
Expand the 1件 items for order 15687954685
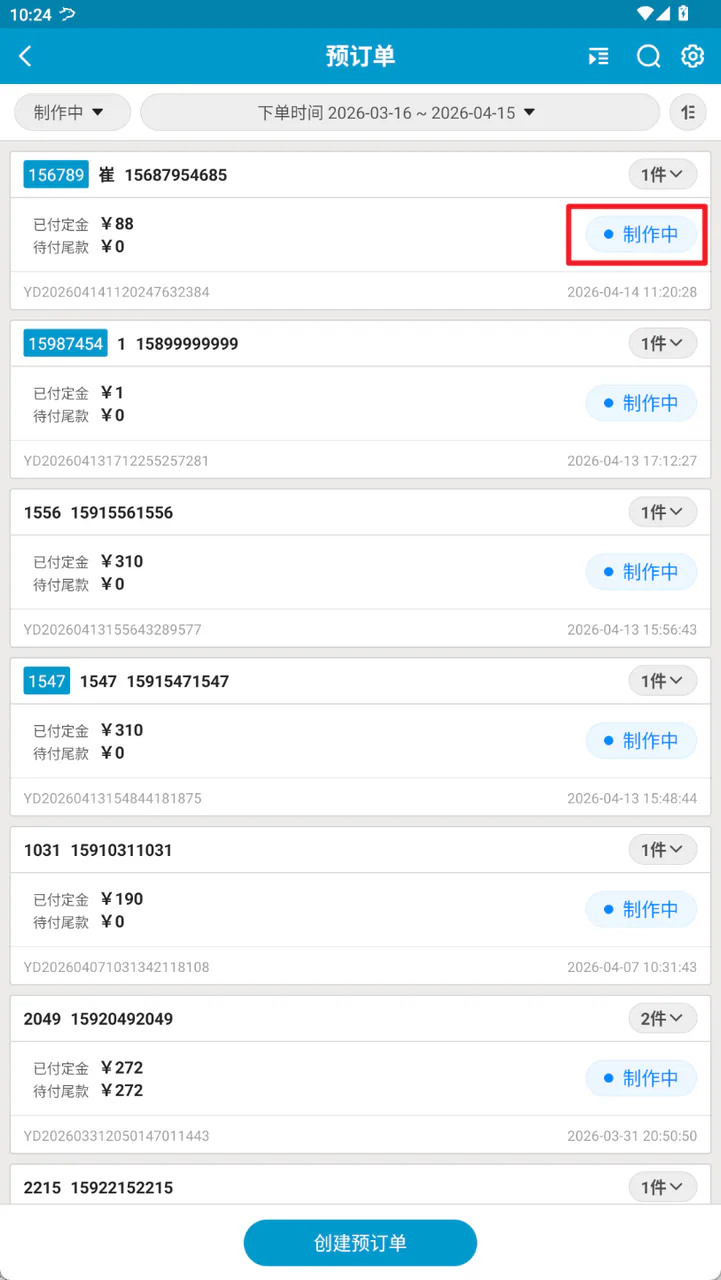663,175
